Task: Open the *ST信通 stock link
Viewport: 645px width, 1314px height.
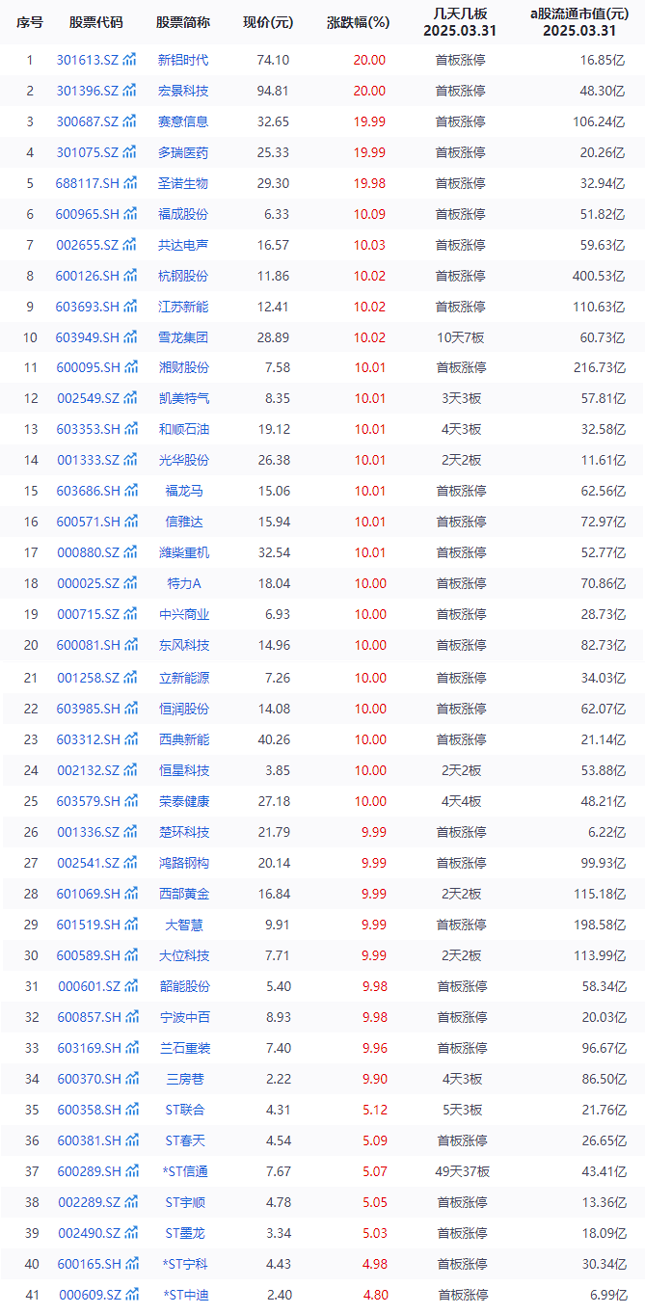Action: point(187,1171)
